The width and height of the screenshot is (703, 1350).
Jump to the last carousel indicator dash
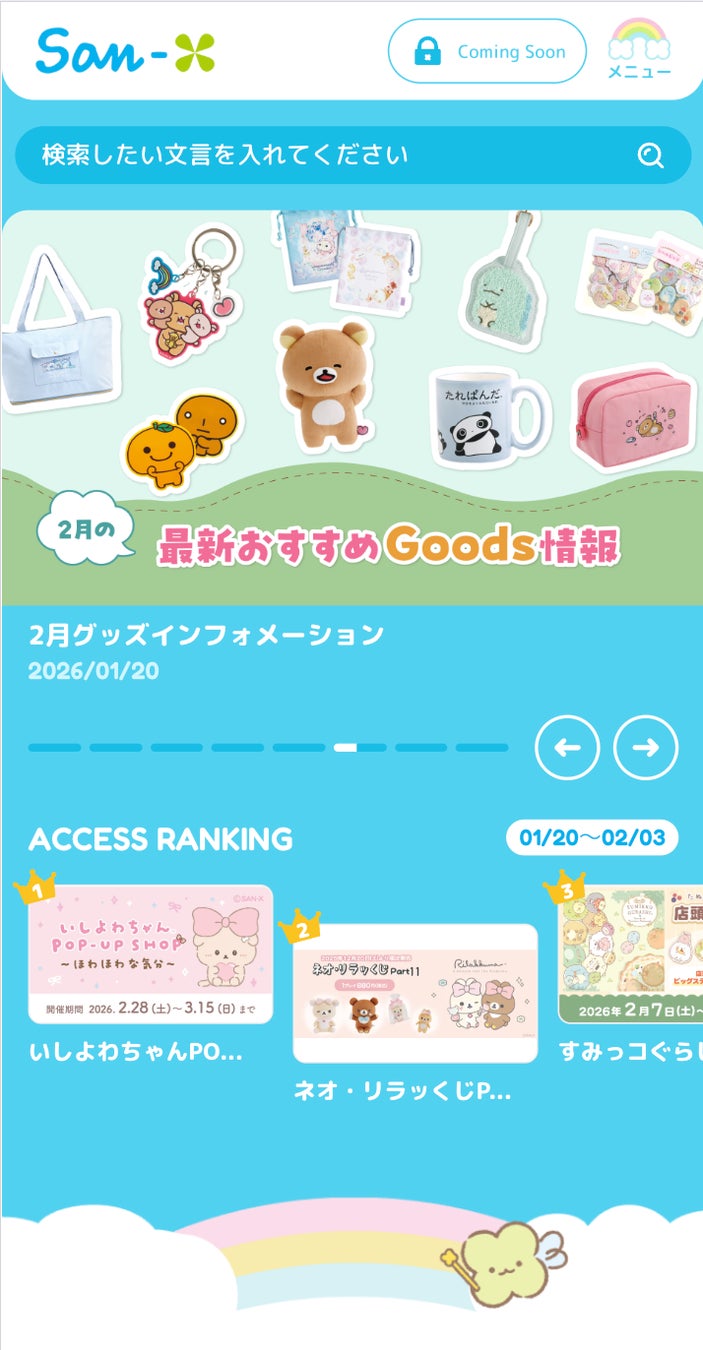click(482, 747)
